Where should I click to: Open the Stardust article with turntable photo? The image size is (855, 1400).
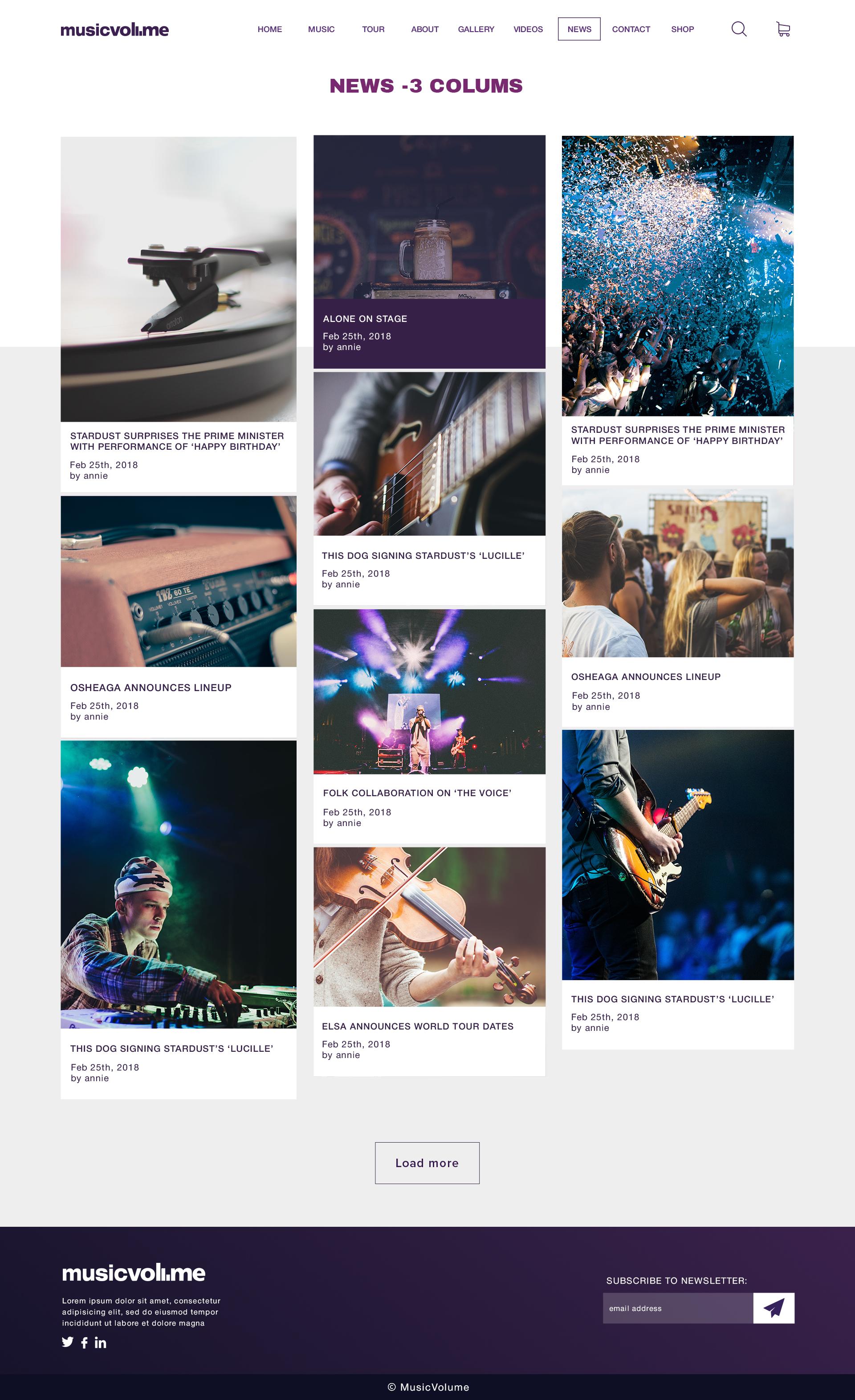tap(177, 441)
